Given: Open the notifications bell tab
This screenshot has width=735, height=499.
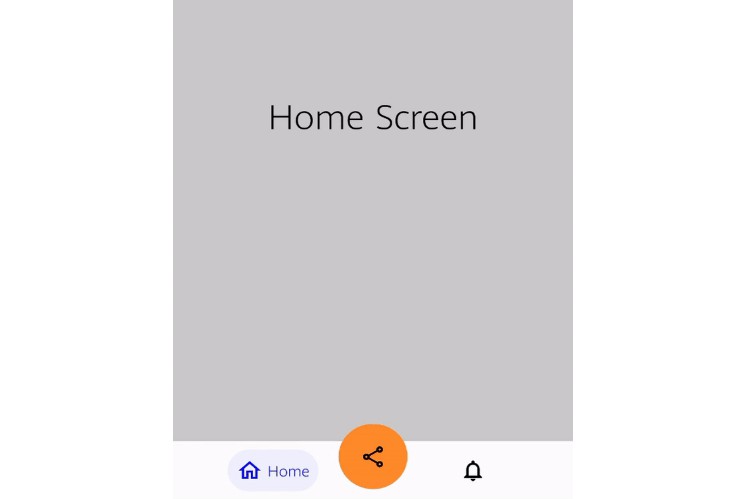Looking at the screenshot, I should pyautogui.click(x=473, y=471).
